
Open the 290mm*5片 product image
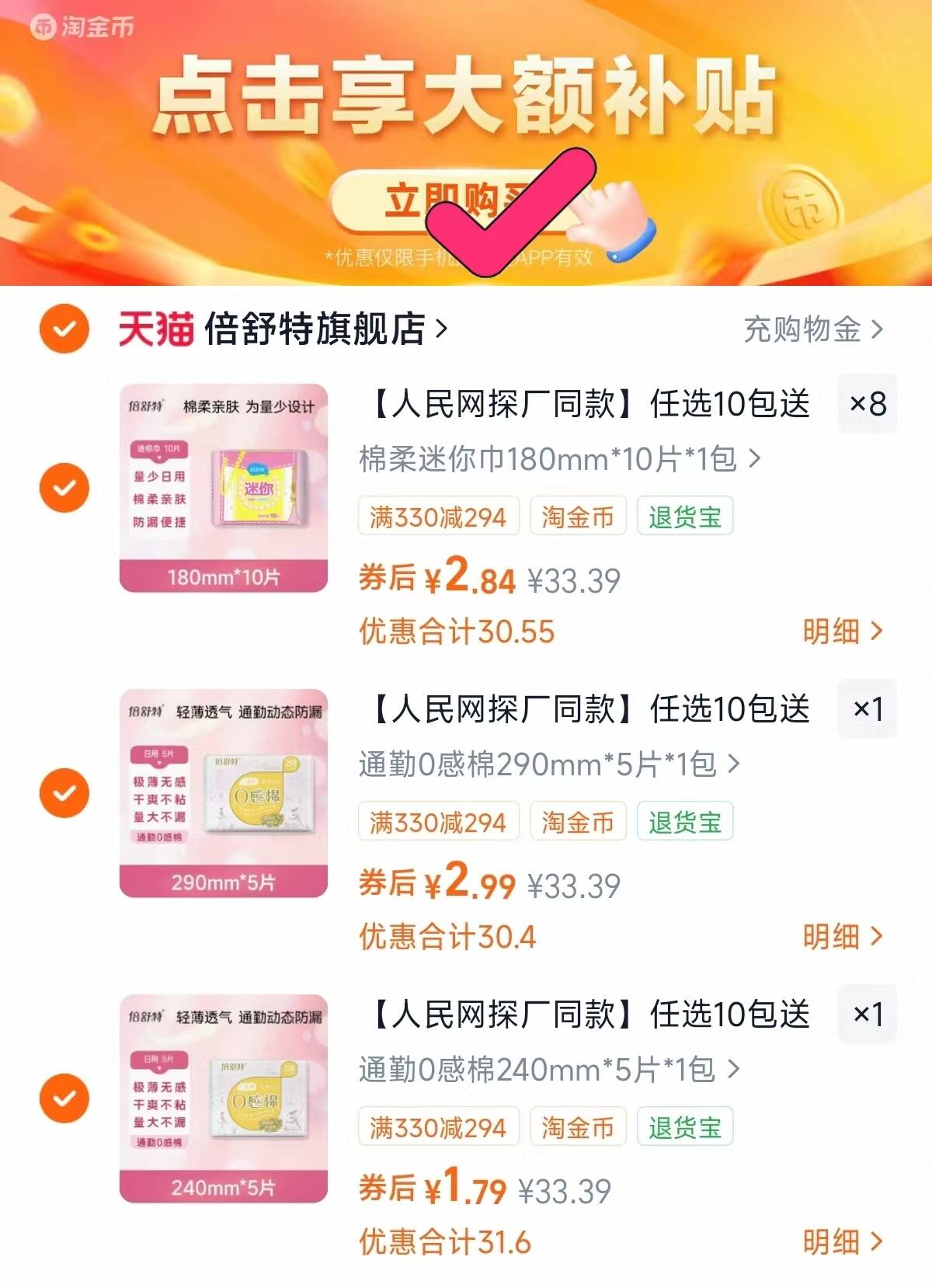224,793
